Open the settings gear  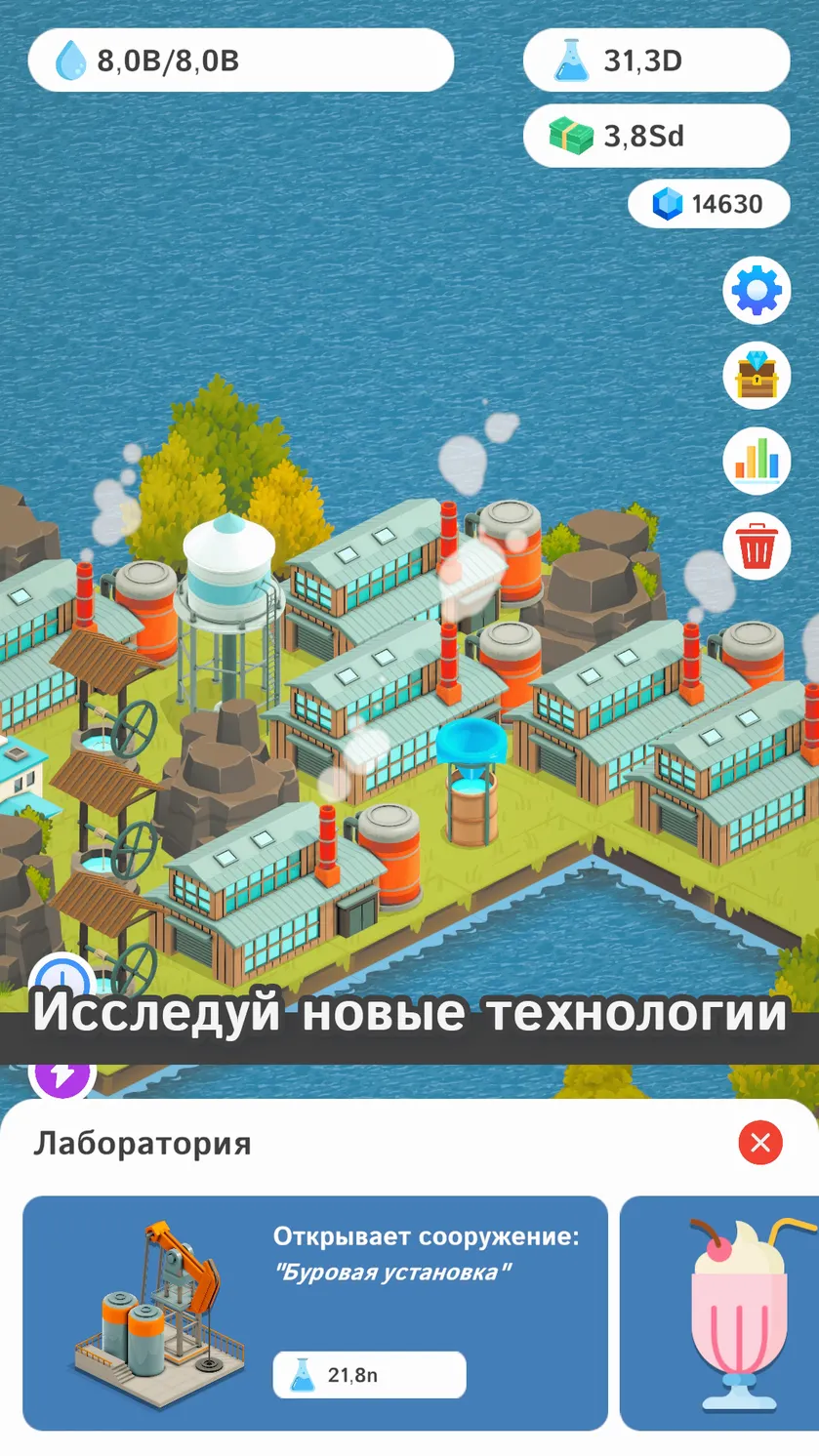pyautogui.click(x=757, y=290)
